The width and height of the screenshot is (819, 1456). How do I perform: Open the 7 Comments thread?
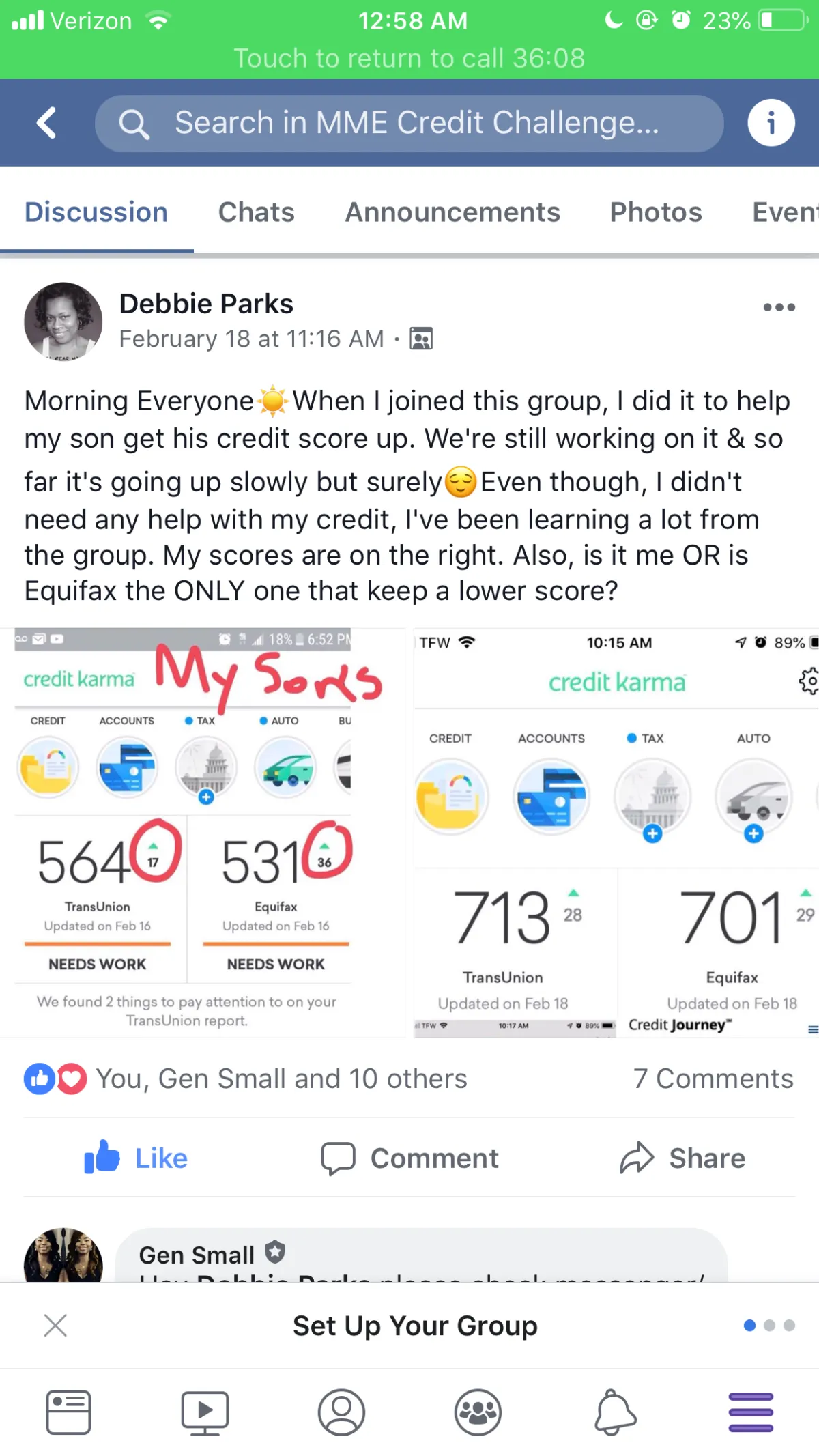713,1079
